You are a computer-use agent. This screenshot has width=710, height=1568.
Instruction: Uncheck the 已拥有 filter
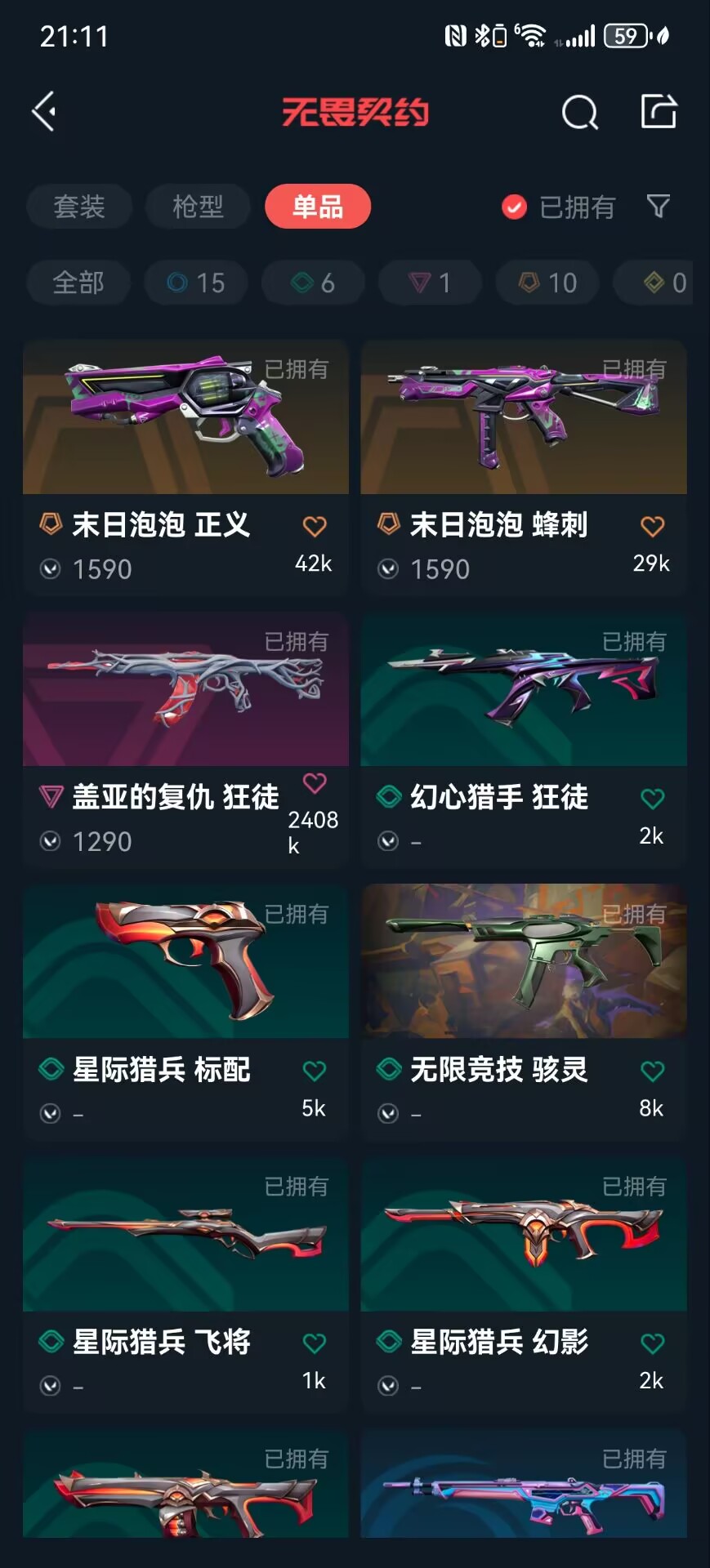click(x=514, y=207)
